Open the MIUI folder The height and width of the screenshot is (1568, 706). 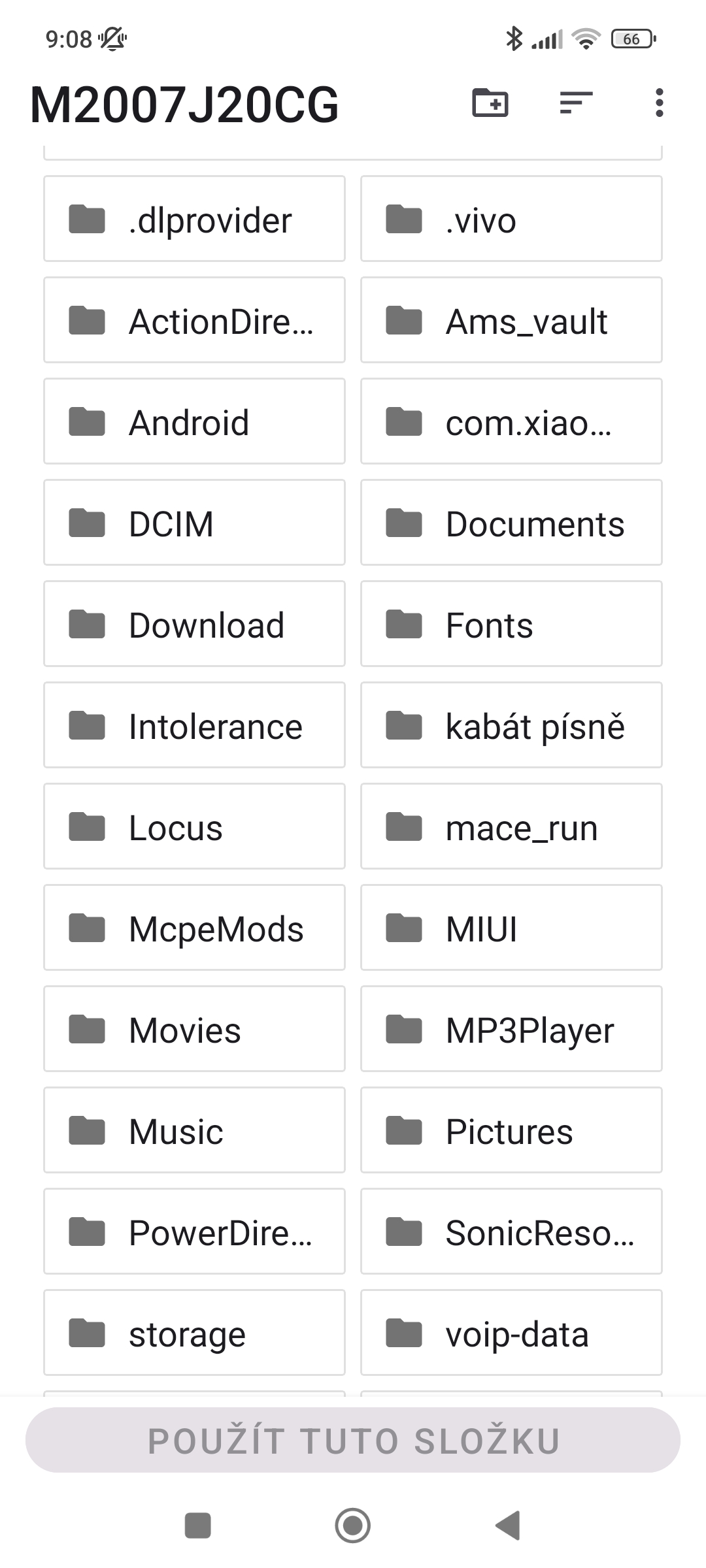pos(511,928)
